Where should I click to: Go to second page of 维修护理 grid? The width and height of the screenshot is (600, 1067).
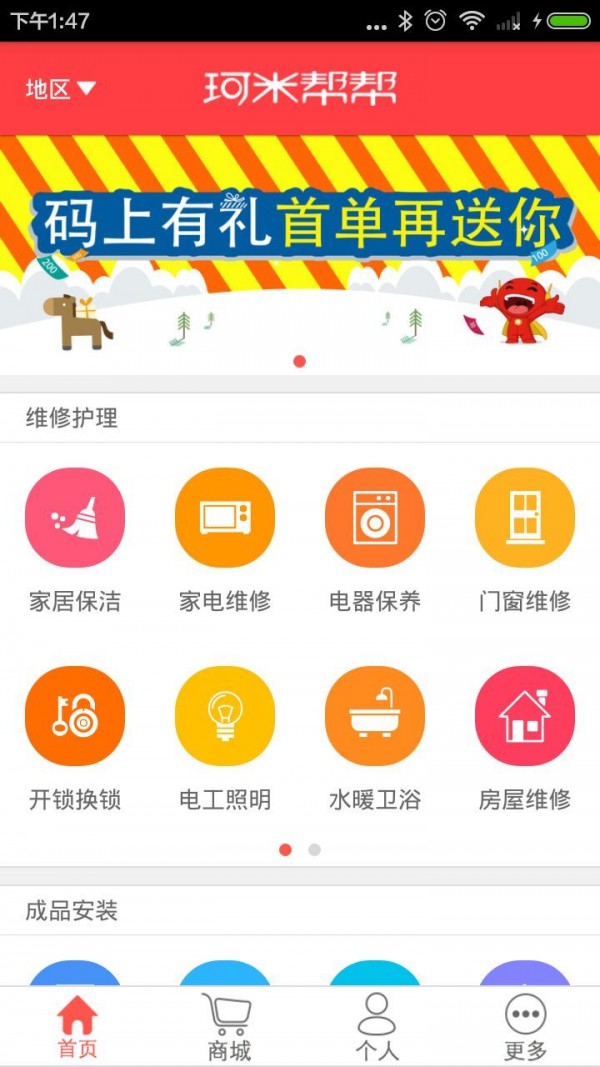point(314,850)
